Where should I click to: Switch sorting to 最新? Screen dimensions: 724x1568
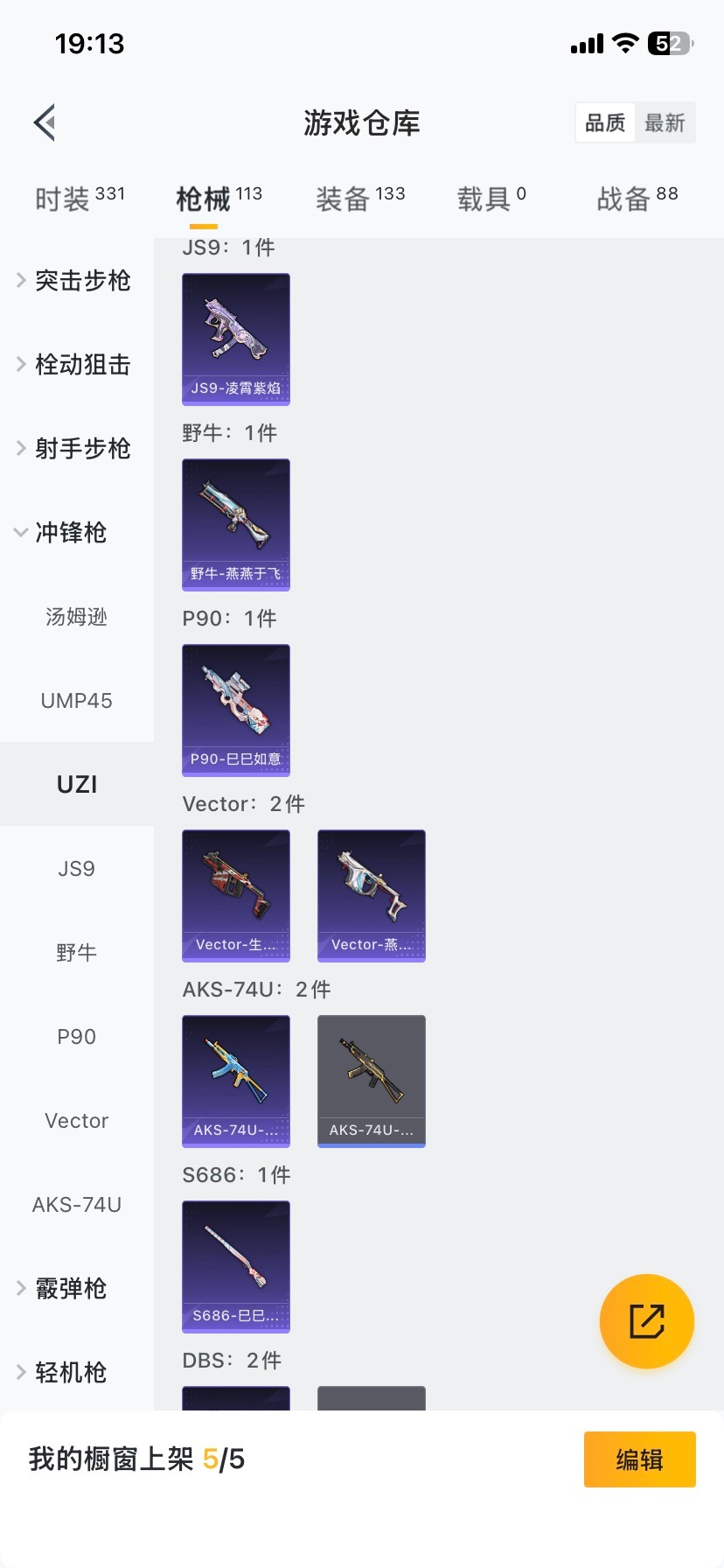pyautogui.click(x=665, y=122)
